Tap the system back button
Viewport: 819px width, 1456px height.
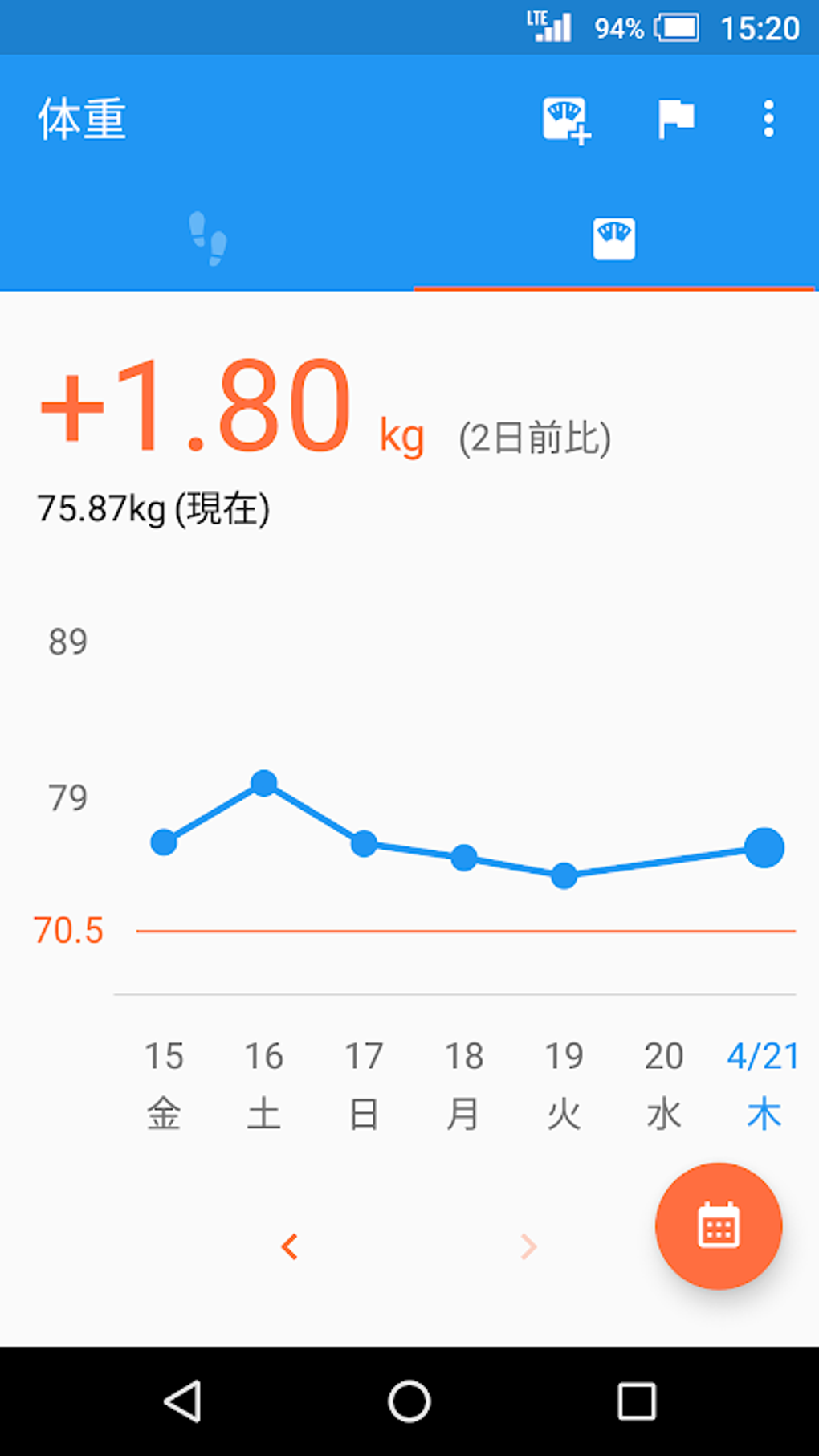pos(183,1401)
